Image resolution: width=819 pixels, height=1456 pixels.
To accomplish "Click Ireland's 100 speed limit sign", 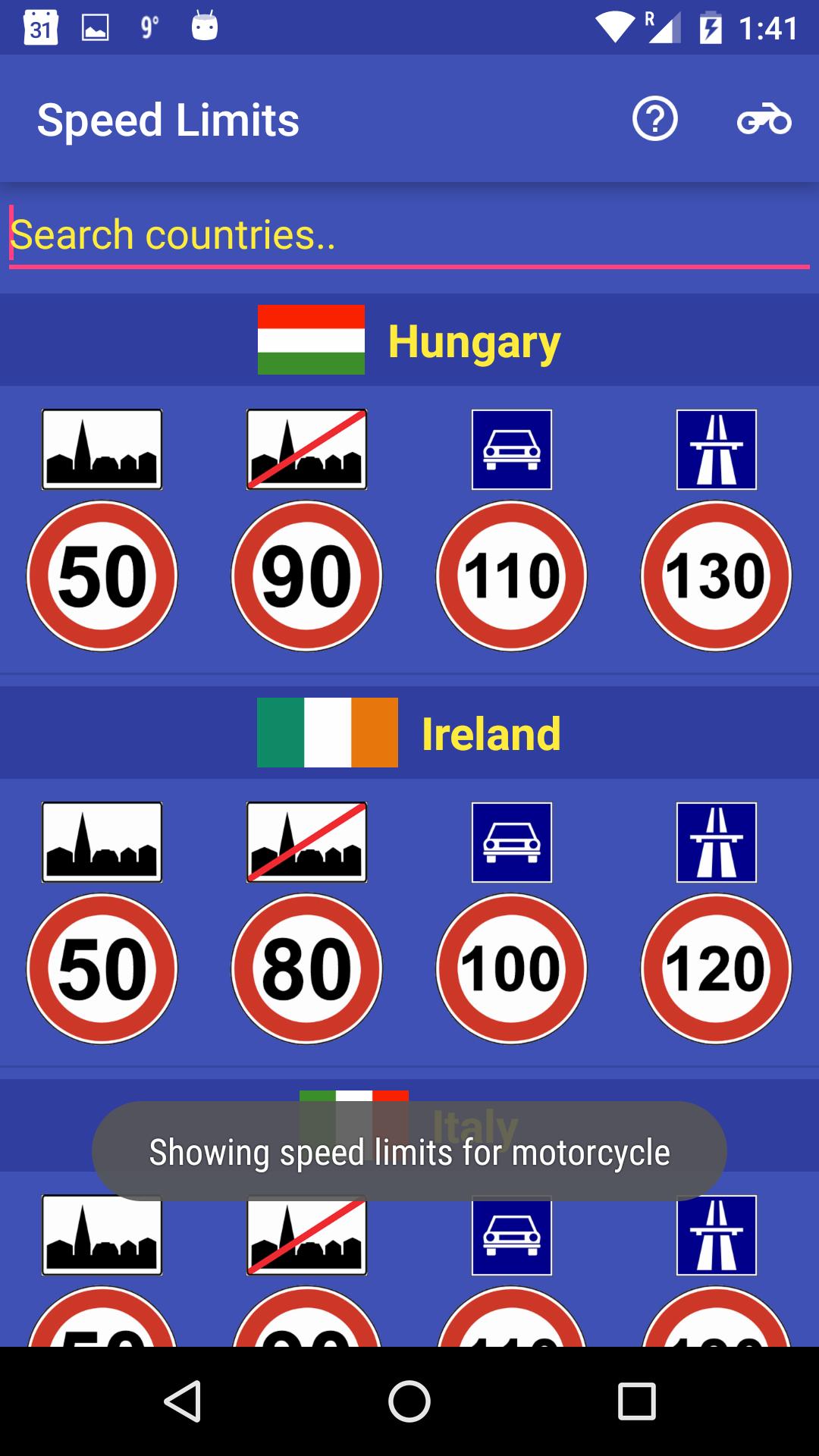I will click(511, 968).
